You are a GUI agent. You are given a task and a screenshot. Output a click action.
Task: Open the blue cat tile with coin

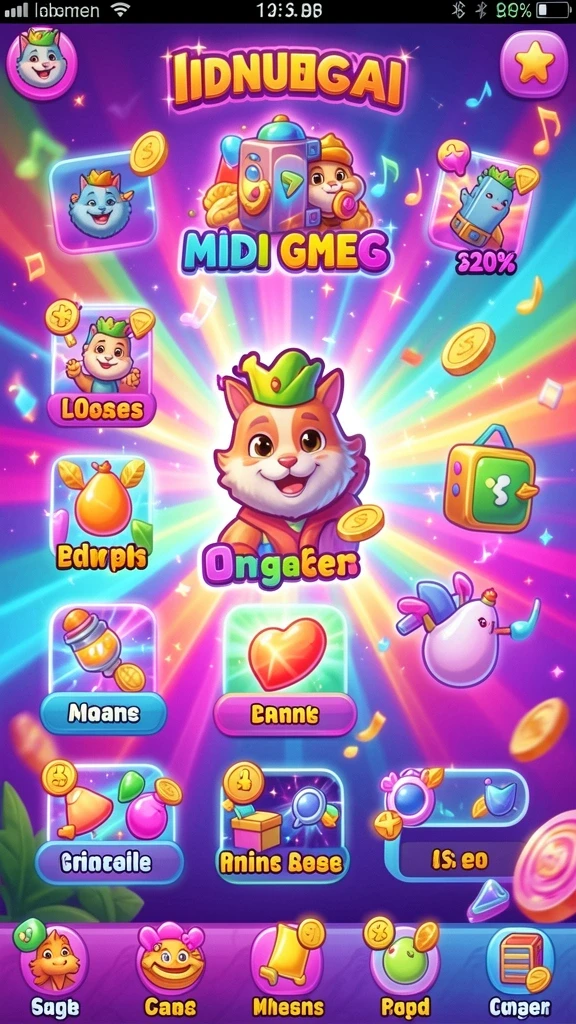tap(104, 199)
